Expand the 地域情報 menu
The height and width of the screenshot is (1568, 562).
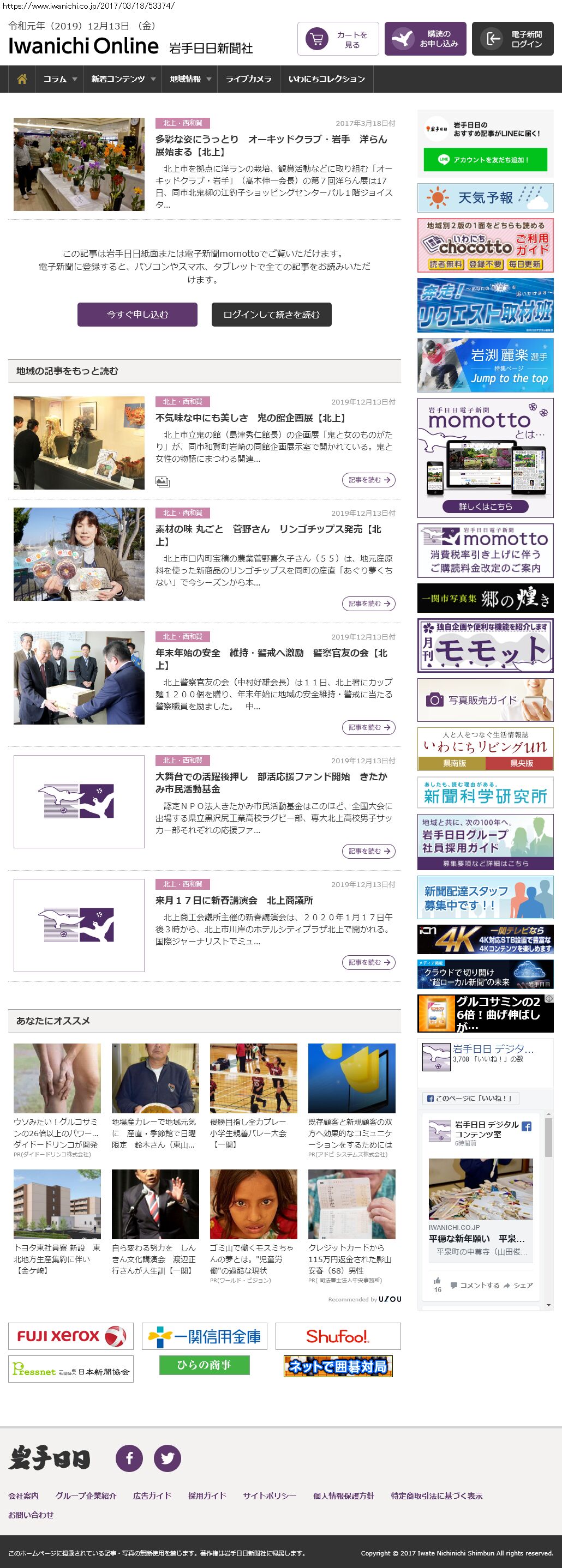pos(190,79)
